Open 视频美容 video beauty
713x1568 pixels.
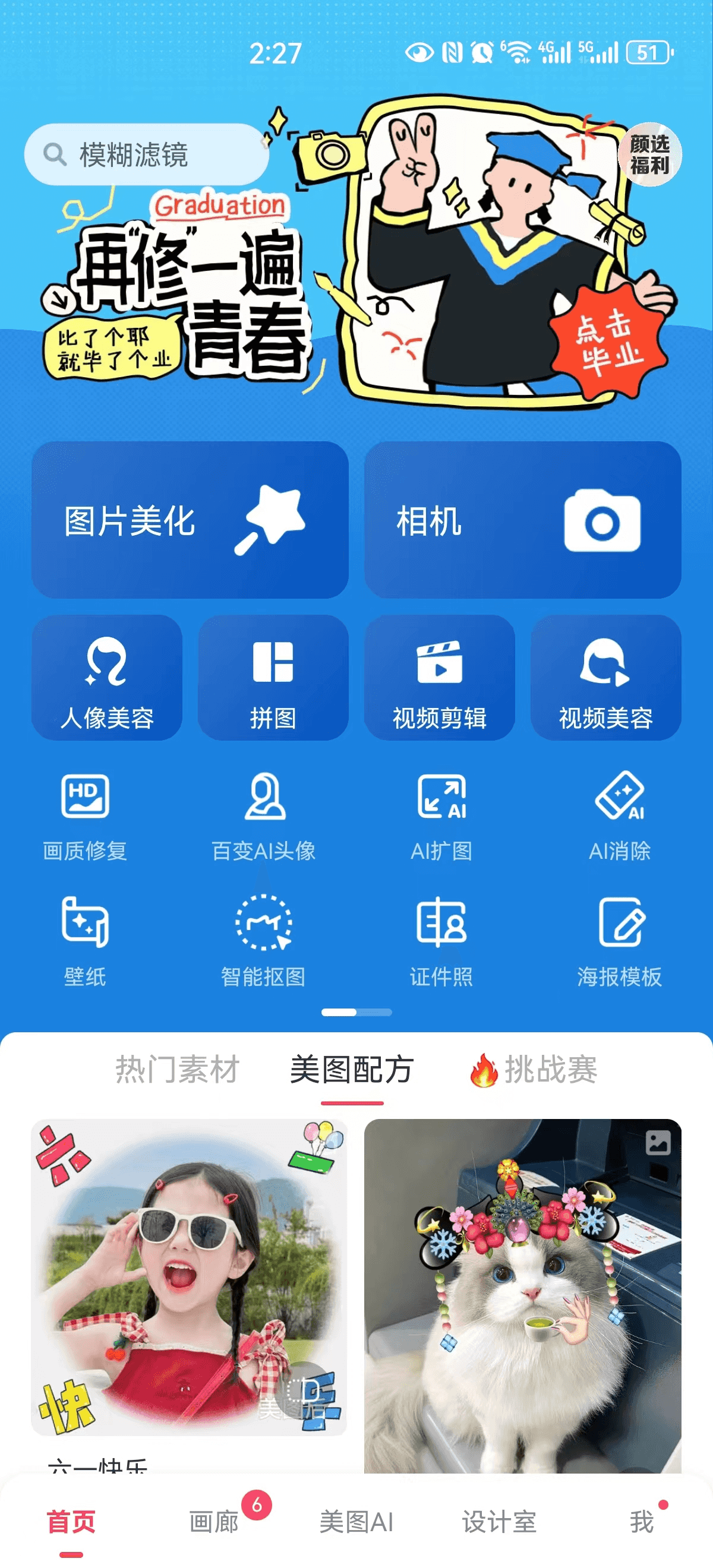[x=605, y=678]
